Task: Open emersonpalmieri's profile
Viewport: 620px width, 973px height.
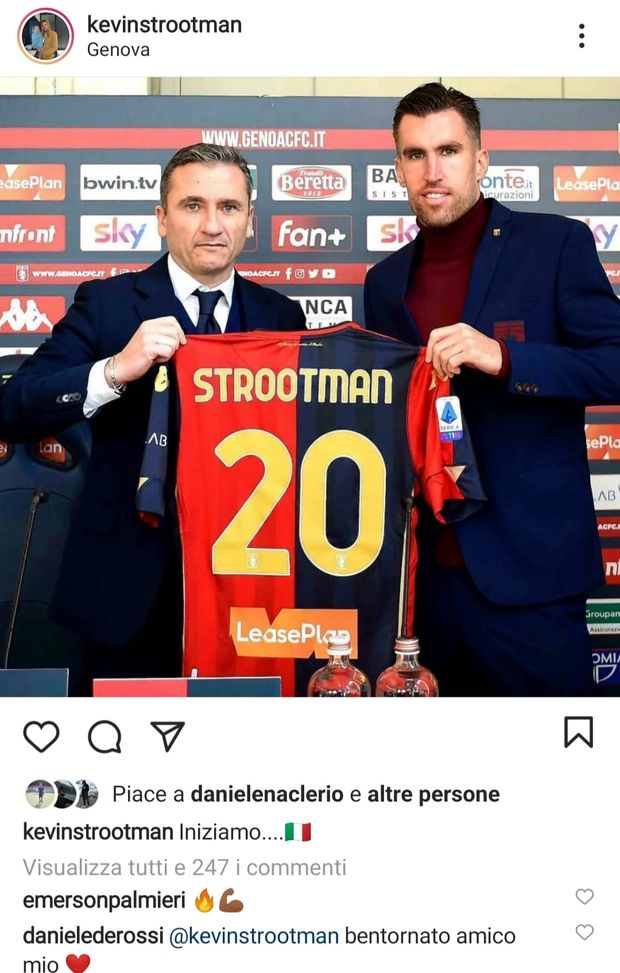Action: [104, 901]
